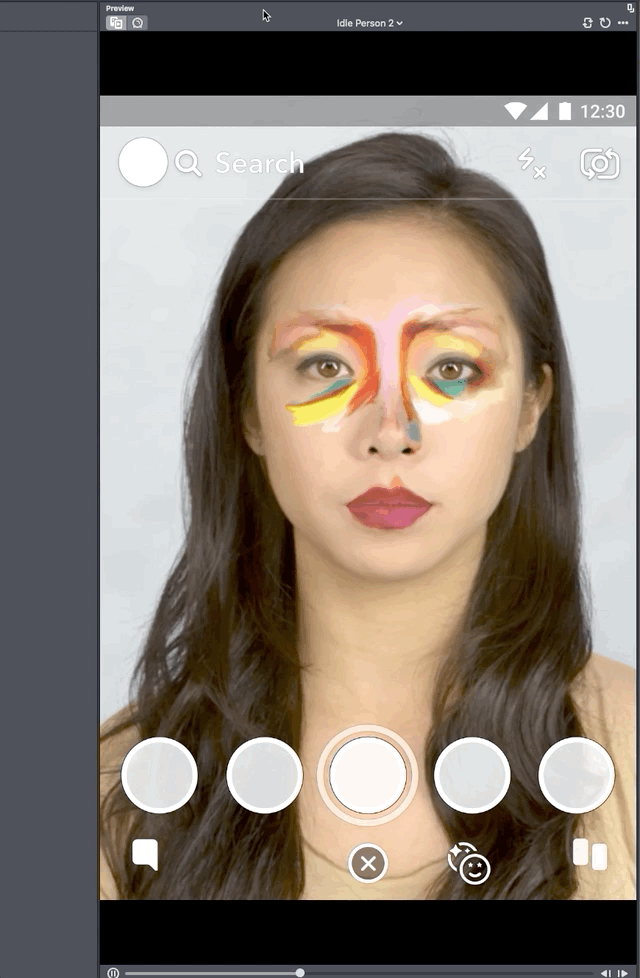Step the preview back one frame

(x=606, y=972)
